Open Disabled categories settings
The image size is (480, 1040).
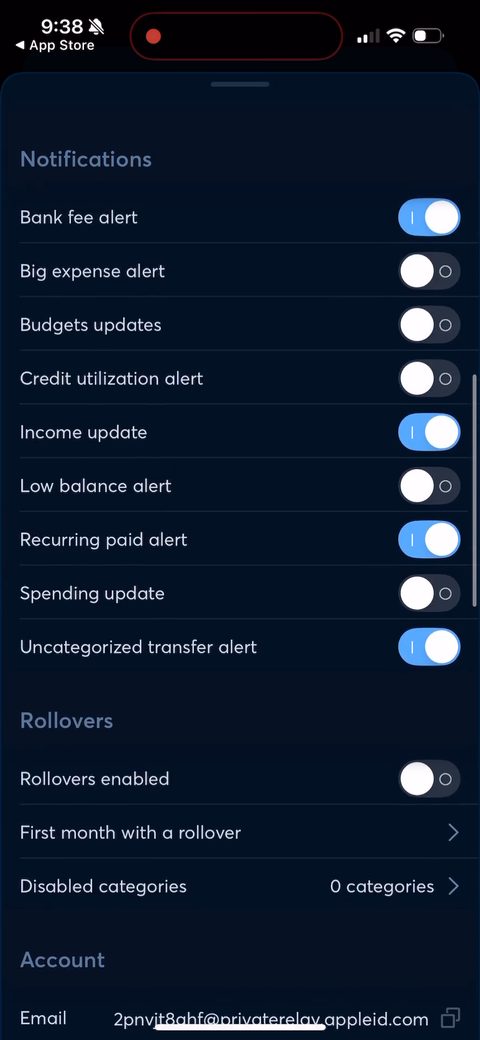[x=240, y=886]
